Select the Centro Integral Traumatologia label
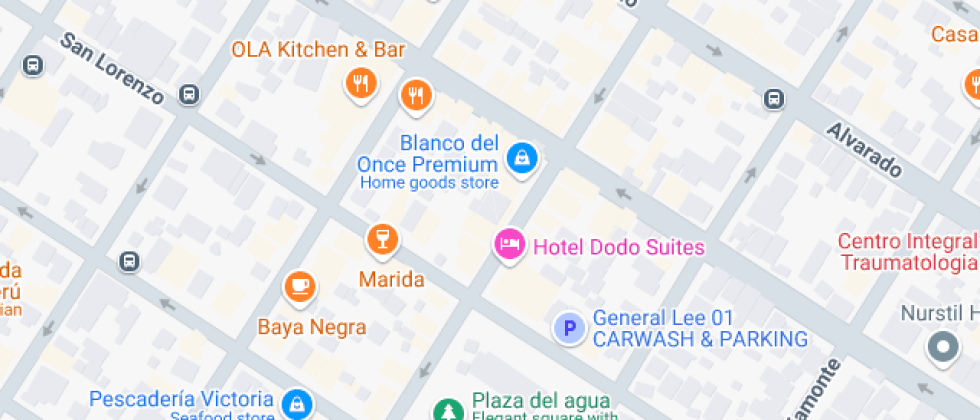The height and width of the screenshot is (420, 980). 908,252
